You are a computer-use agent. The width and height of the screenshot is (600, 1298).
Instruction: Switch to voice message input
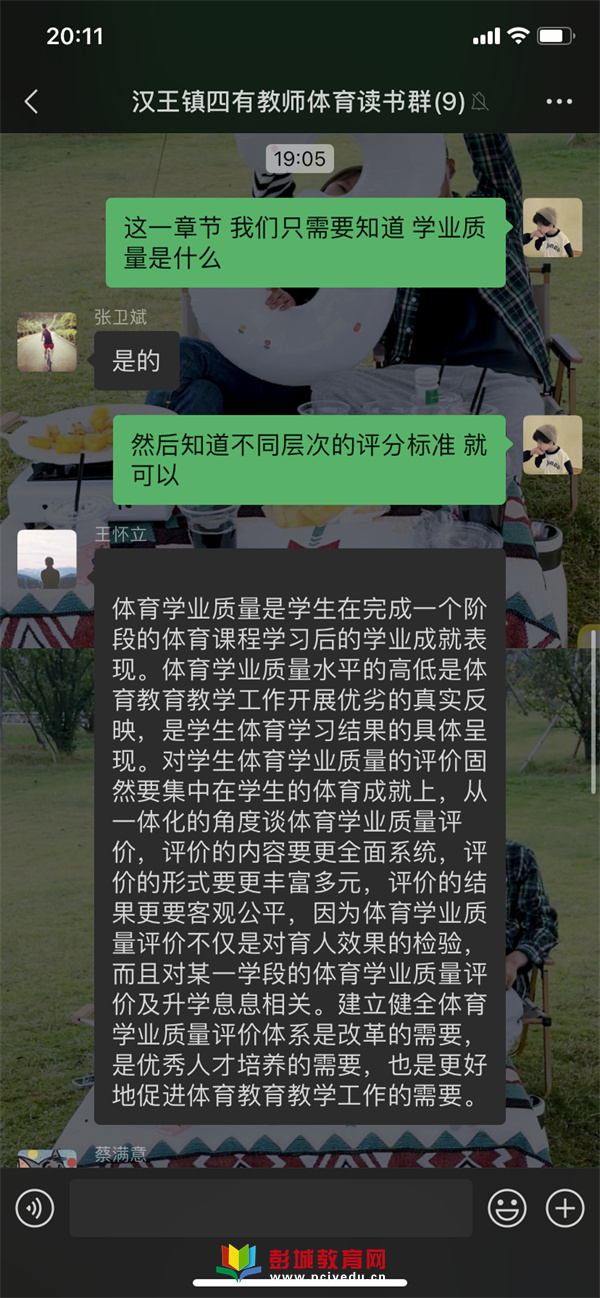(35, 1208)
